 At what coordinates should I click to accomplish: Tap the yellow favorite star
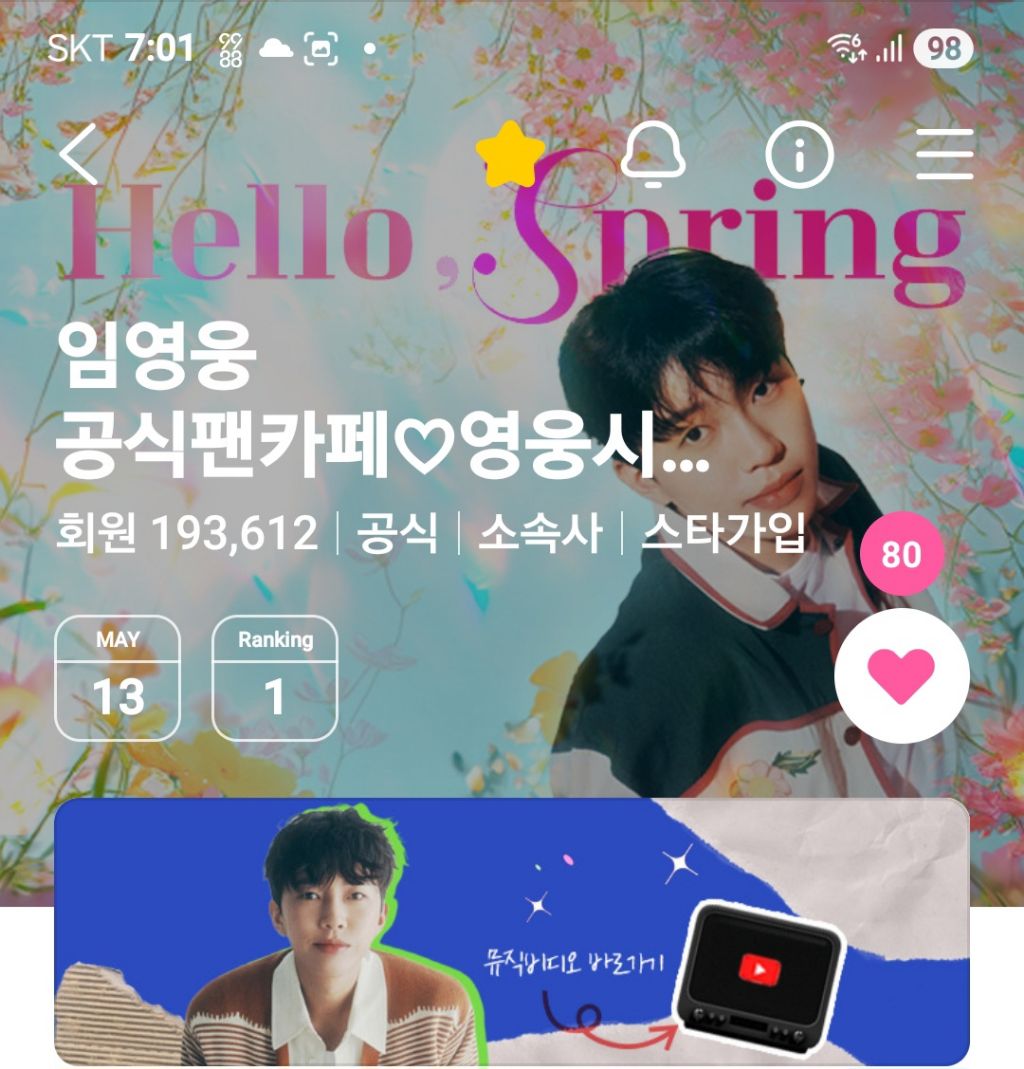tap(510, 154)
